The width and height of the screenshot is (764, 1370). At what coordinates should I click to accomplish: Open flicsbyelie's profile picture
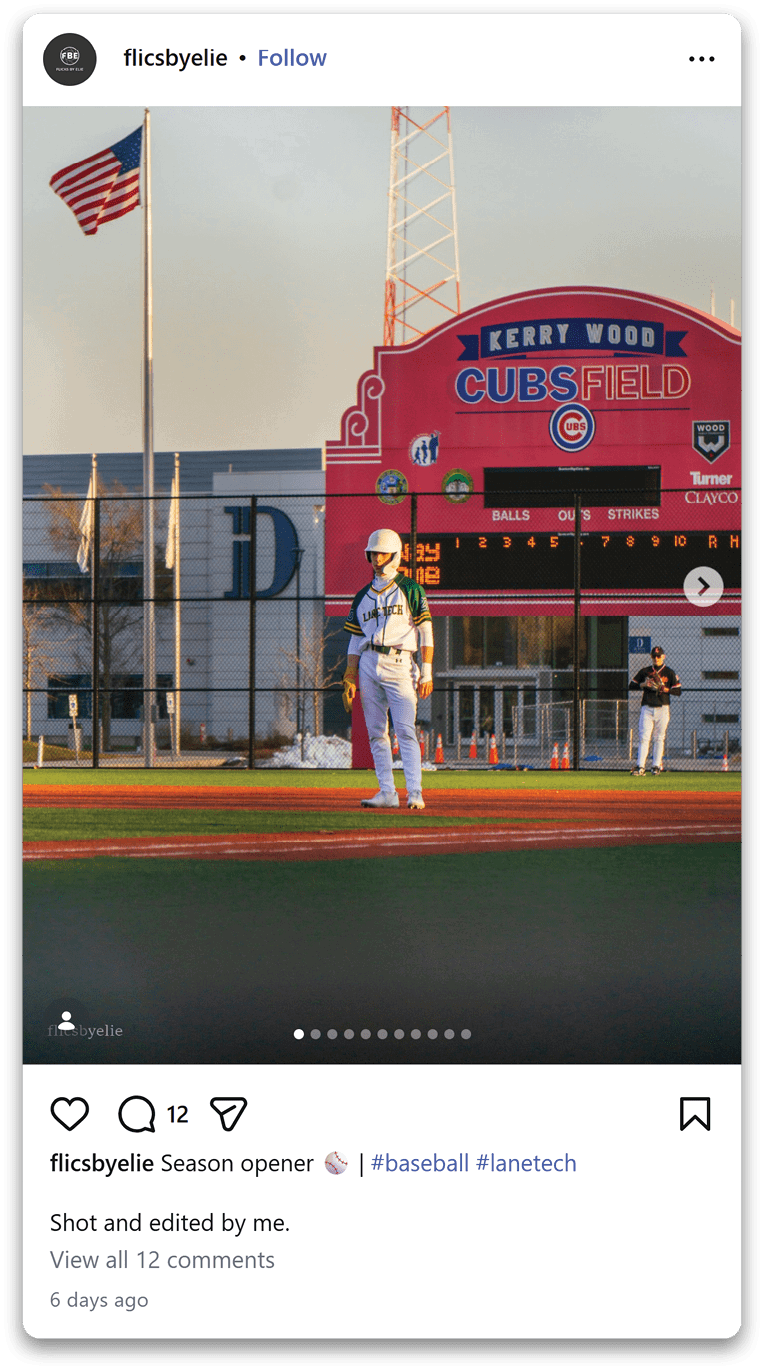click(70, 59)
